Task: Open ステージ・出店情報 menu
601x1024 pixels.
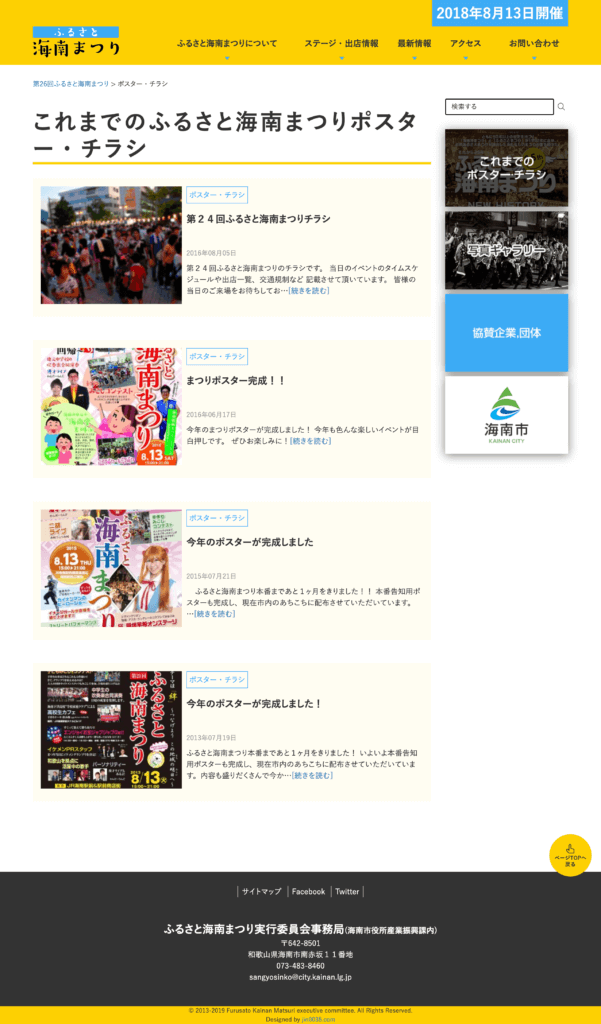Action: tap(341, 44)
